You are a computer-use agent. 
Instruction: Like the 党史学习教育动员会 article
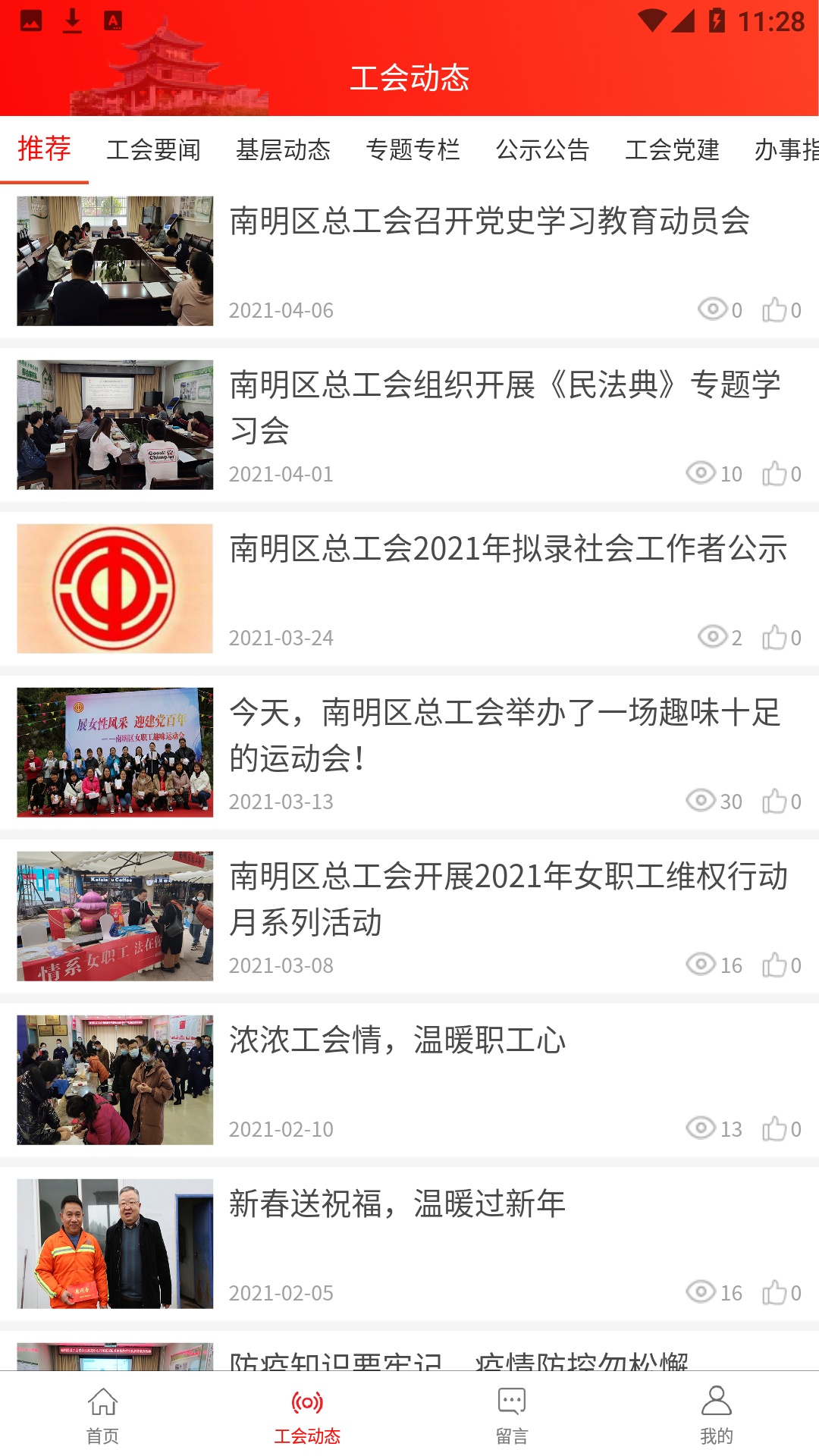click(x=775, y=309)
